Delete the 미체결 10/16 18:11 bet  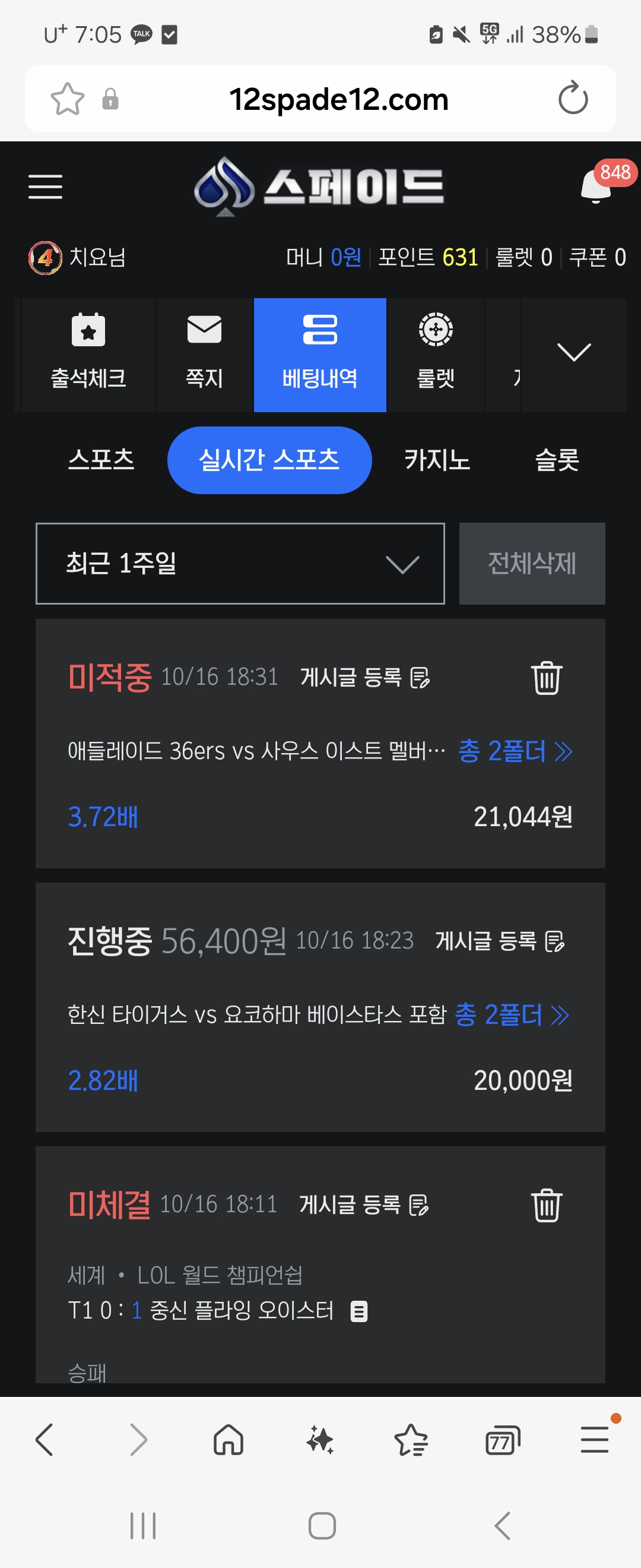546,1205
